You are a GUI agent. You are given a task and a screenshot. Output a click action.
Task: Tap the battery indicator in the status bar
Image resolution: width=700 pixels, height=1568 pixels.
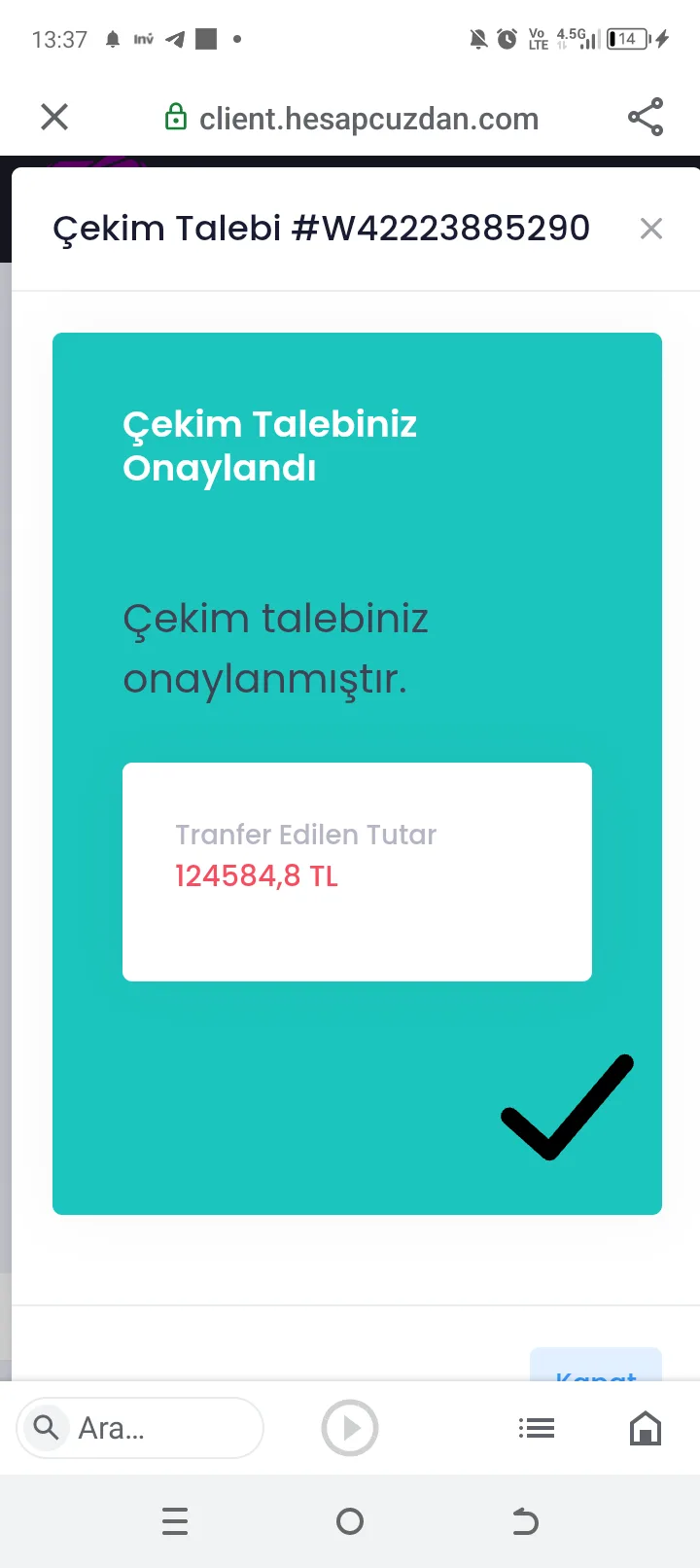point(627,40)
